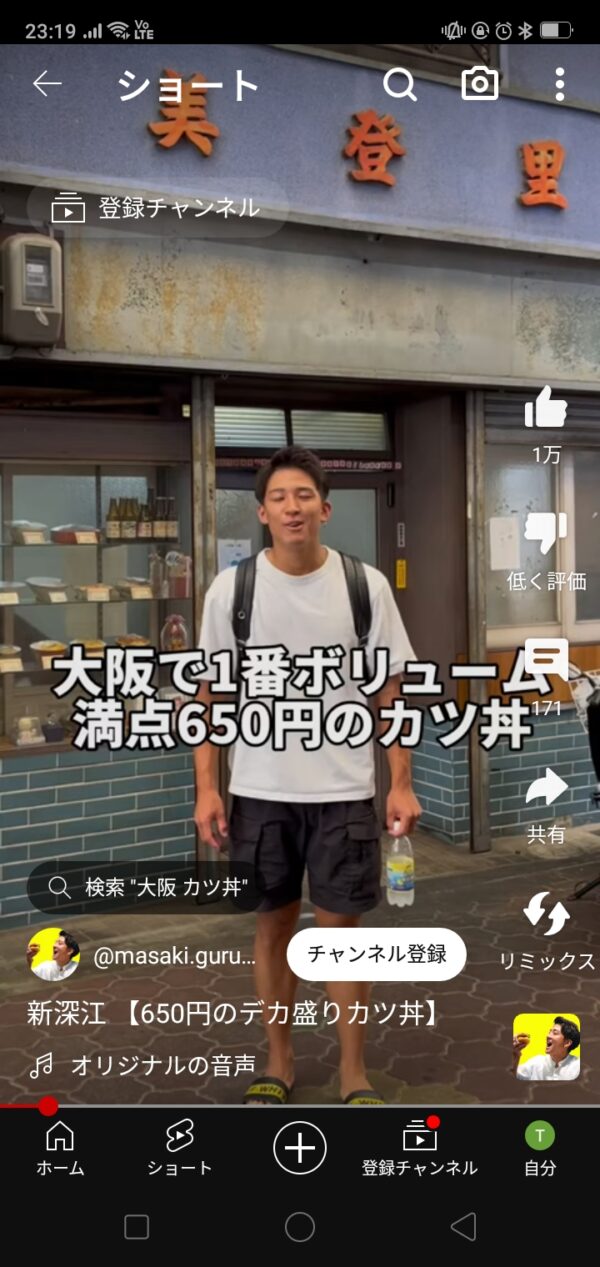Image resolution: width=600 pixels, height=1267 pixels.
Task: Switch to the ショート tab
Action: pyautogui.click(x=180, y=1147)
